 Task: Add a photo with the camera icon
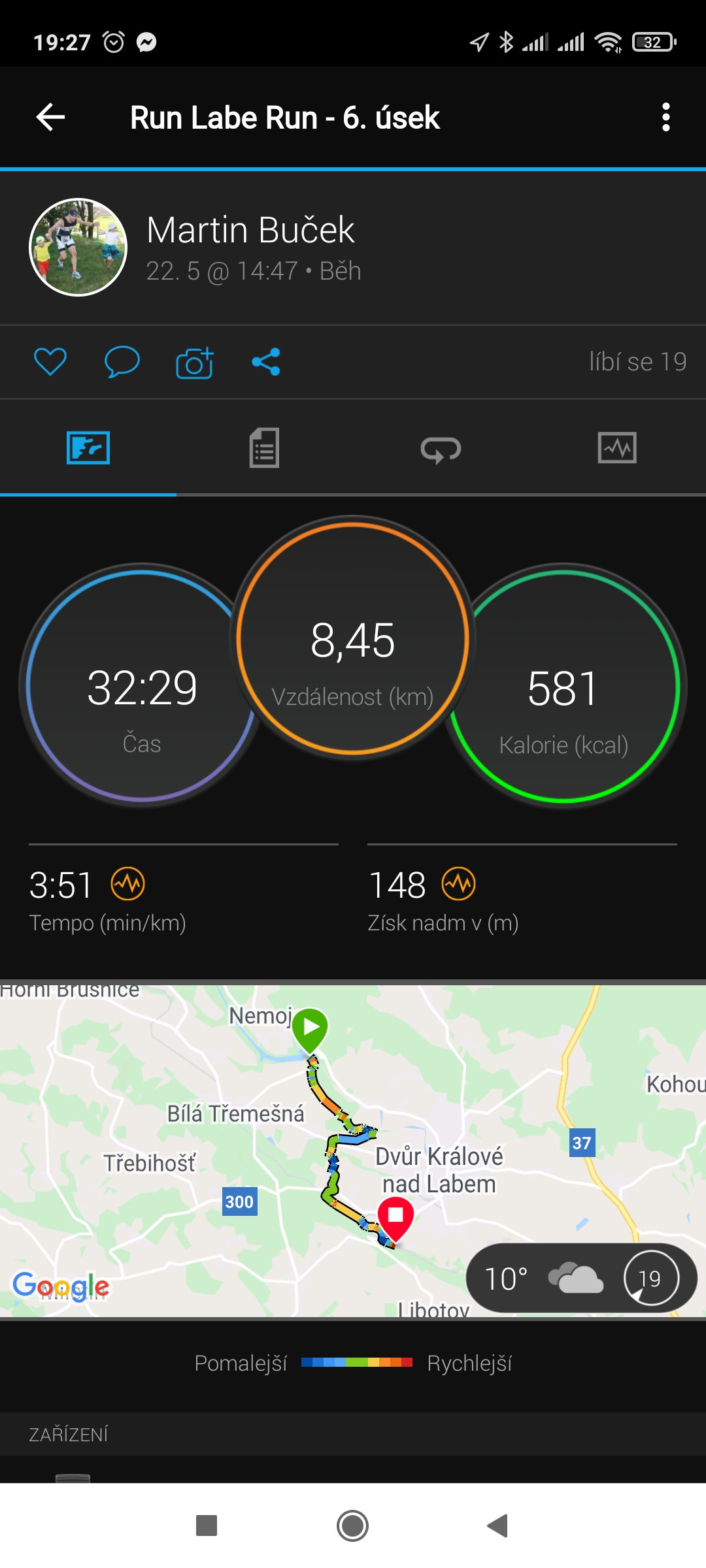click(x=195, y=362)
